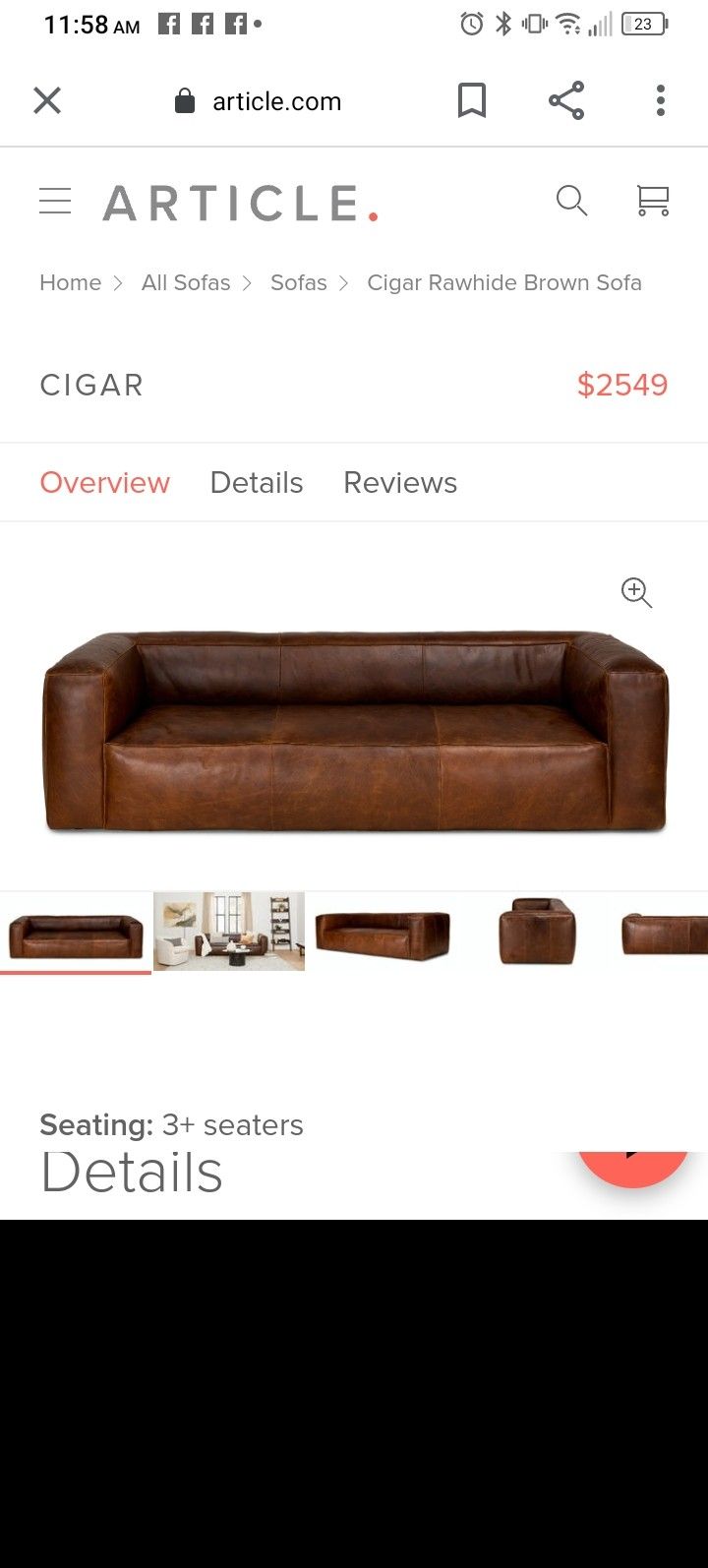Select the sofa side-view thumbnail
This screenshot has width=708, height=1568.
click(x=538, y=931)
